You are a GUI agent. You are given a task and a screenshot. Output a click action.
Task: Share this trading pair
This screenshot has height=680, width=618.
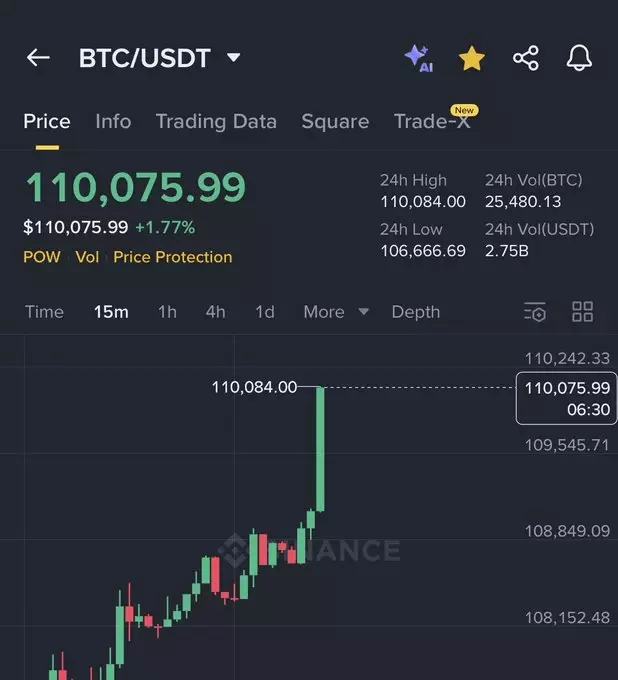(x=526, y=58)
